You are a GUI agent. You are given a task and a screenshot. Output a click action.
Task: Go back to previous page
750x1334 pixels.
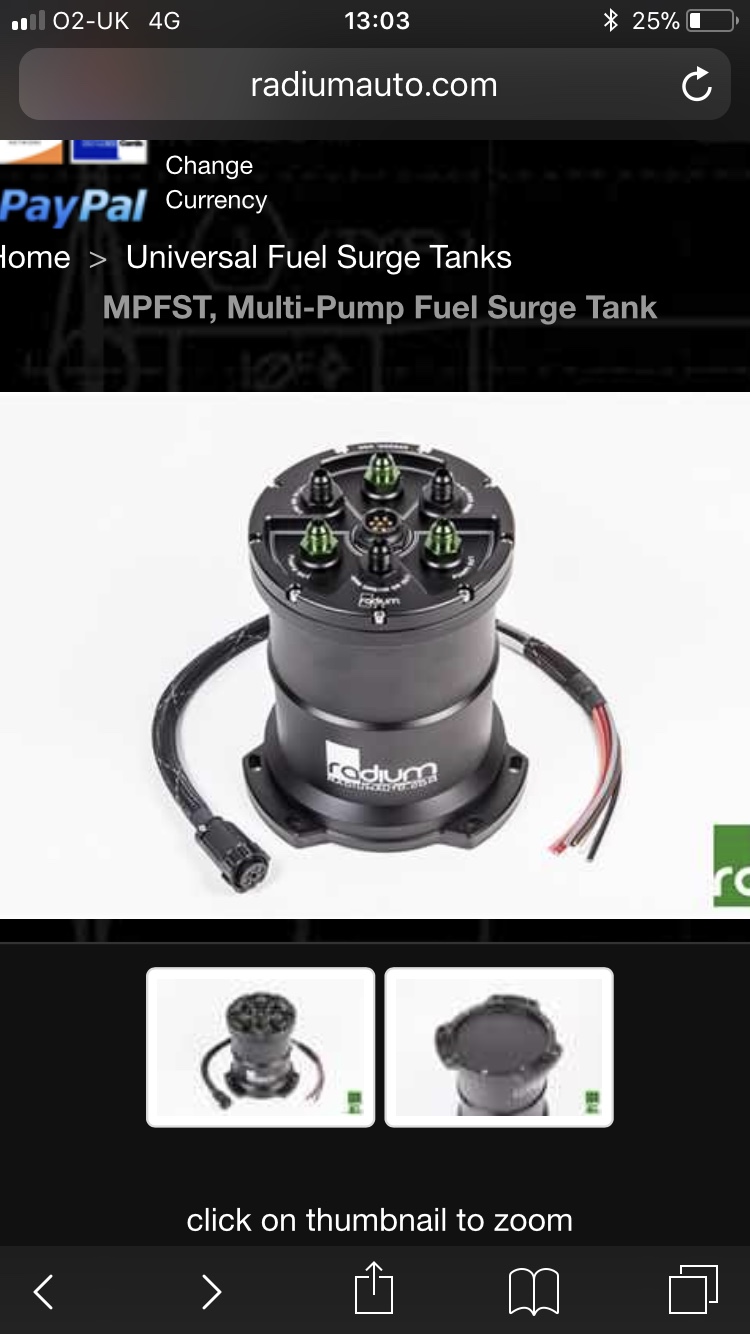(x=43, y=1291)
